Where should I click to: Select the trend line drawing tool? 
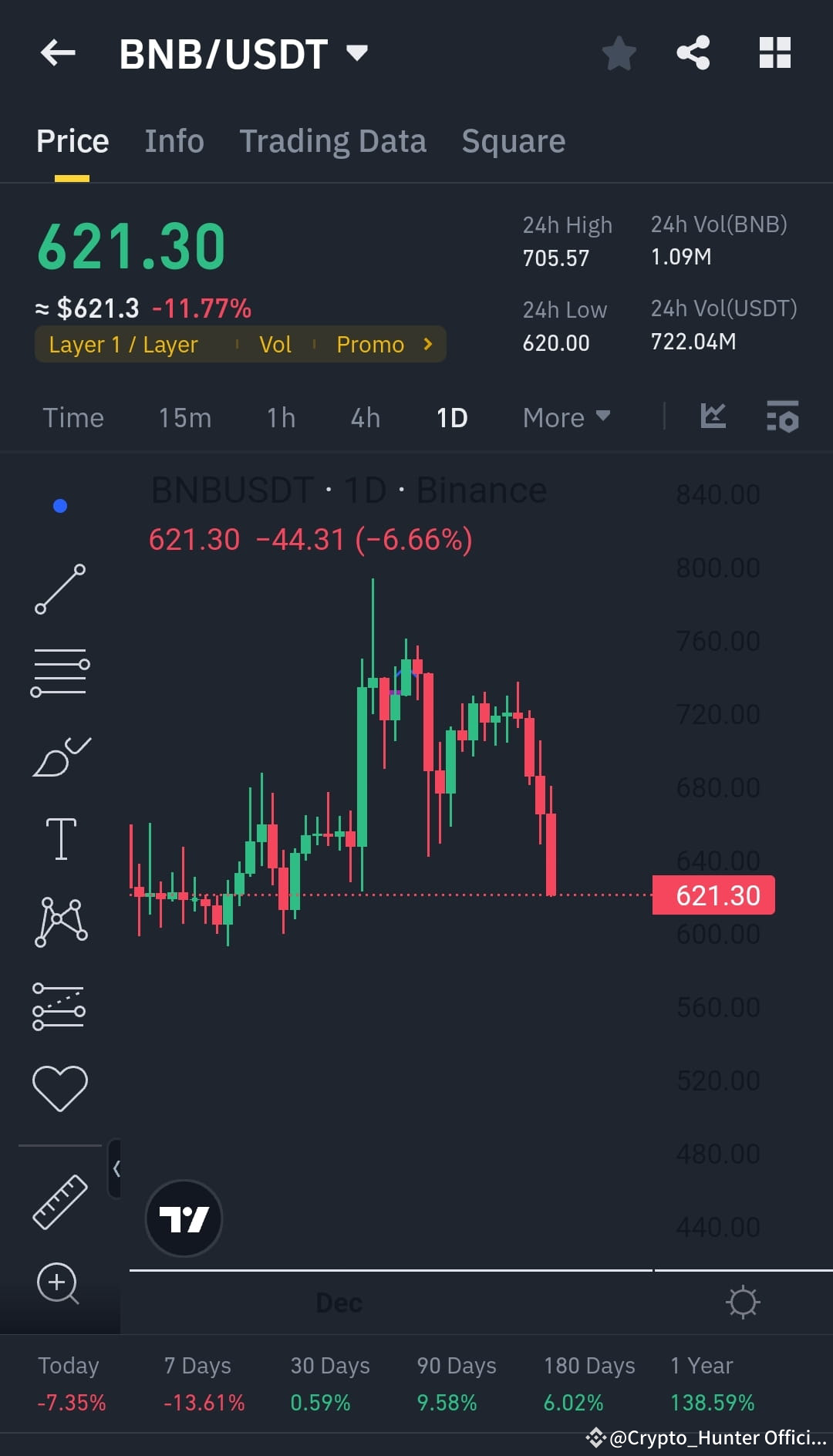[60, 590]
